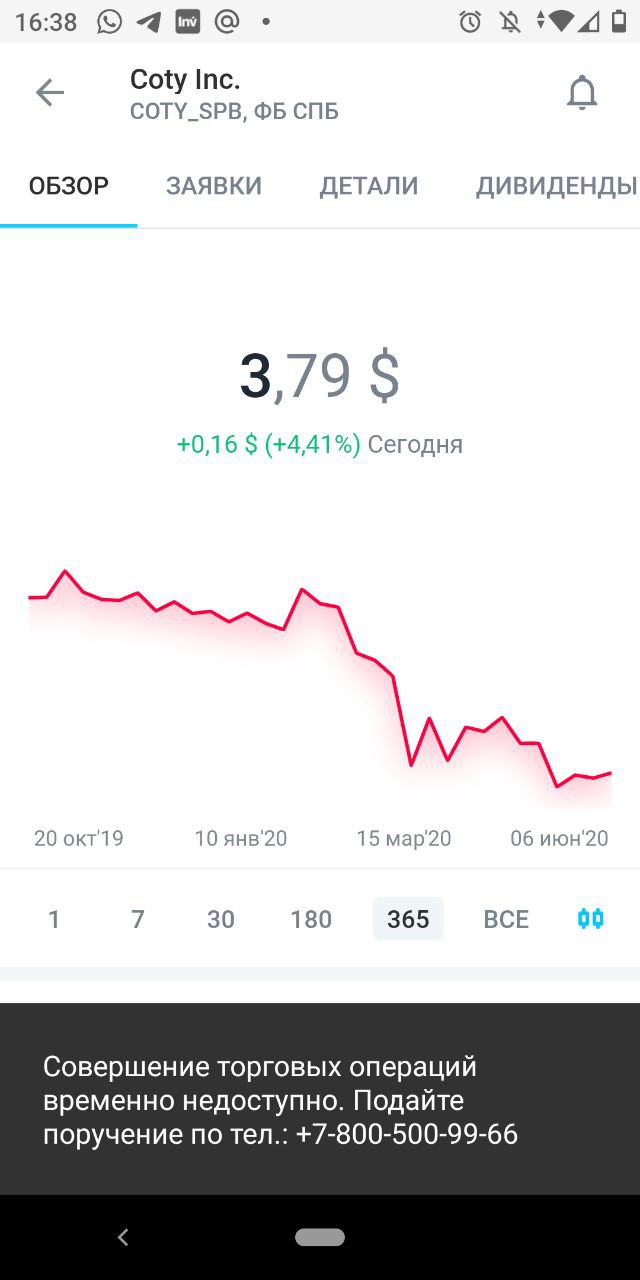Tap the system back button

(123, 1238)
